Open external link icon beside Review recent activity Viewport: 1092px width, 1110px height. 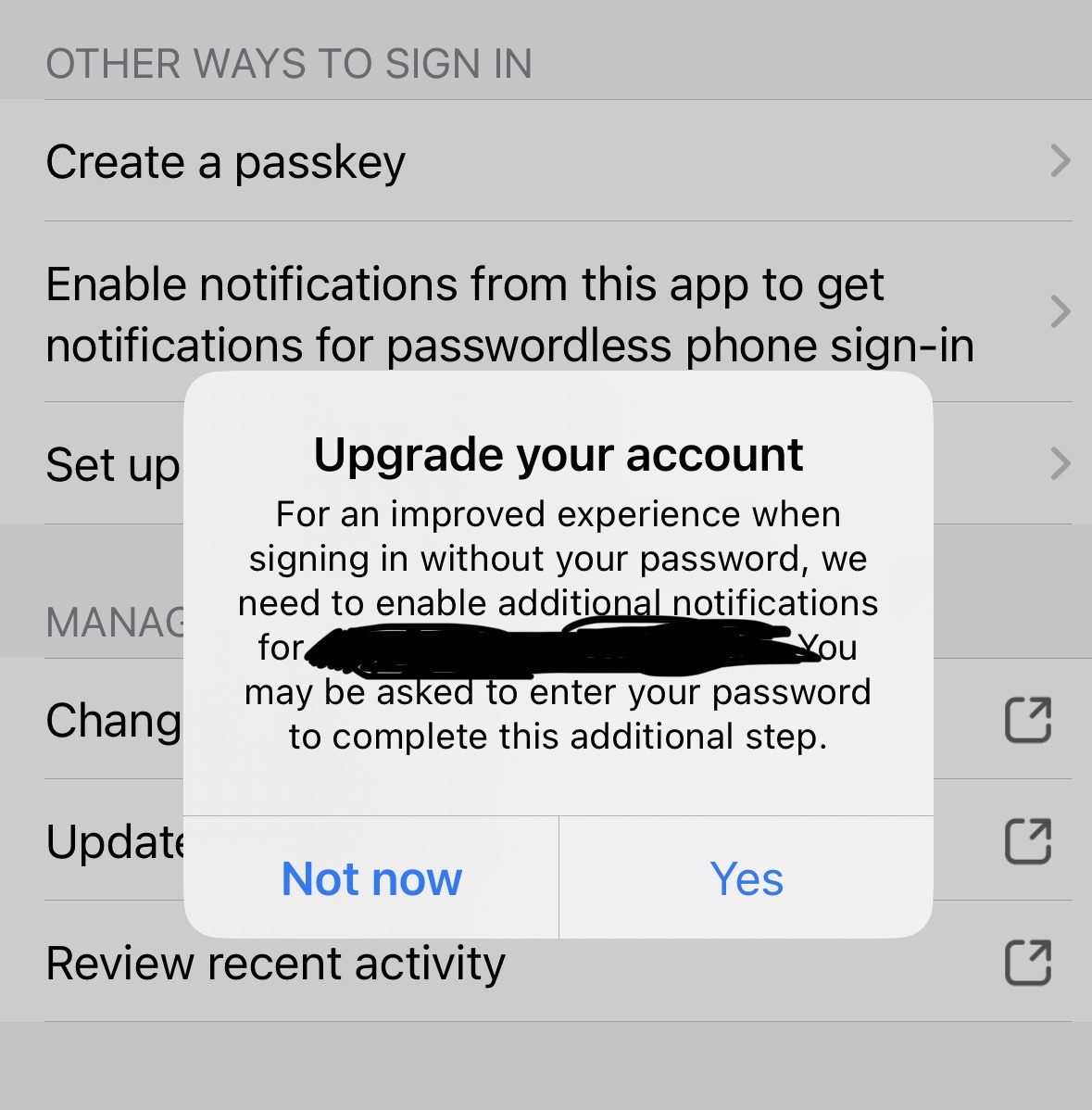coord(1028,964)
